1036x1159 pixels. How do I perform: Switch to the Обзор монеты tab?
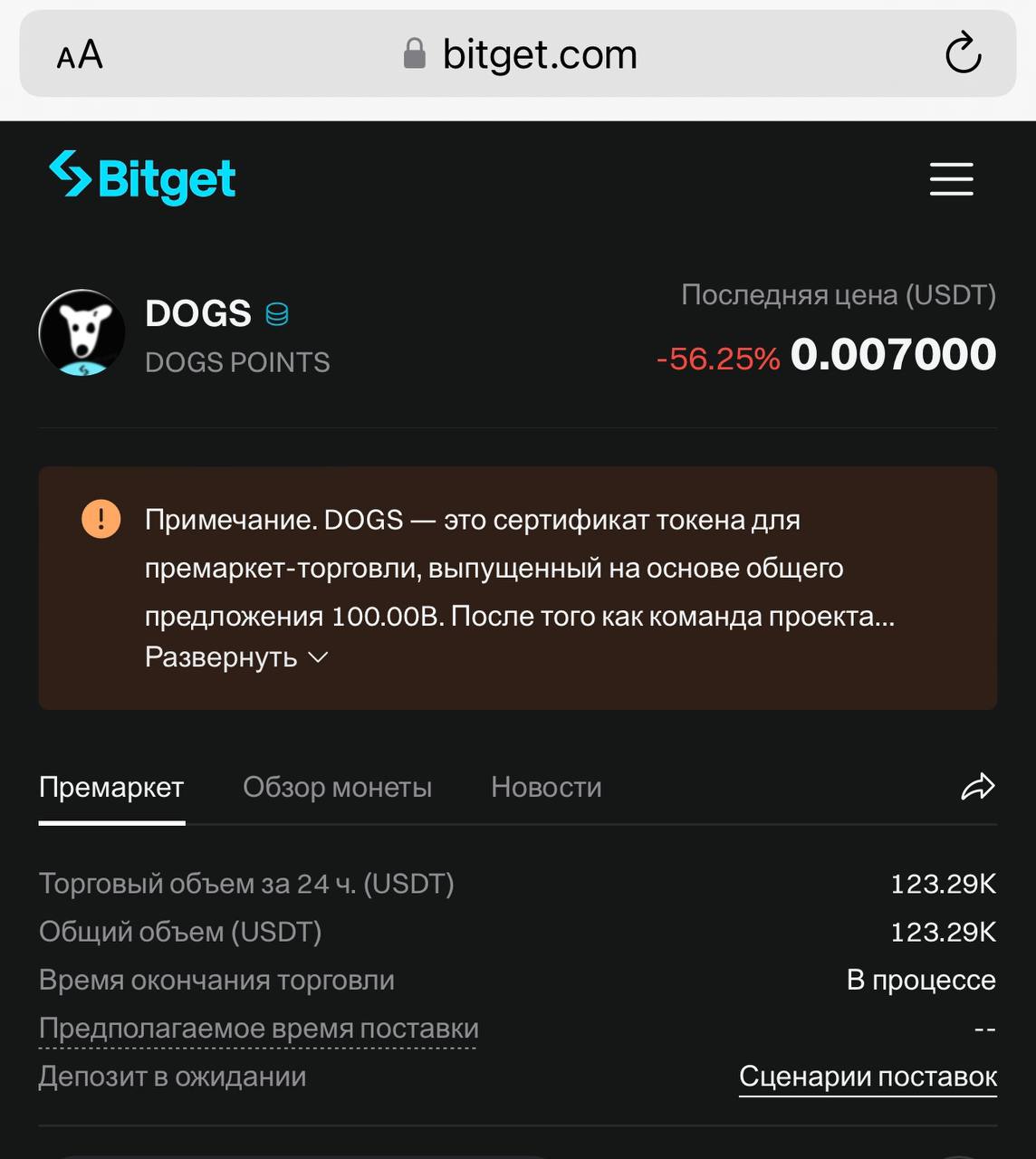337,788
